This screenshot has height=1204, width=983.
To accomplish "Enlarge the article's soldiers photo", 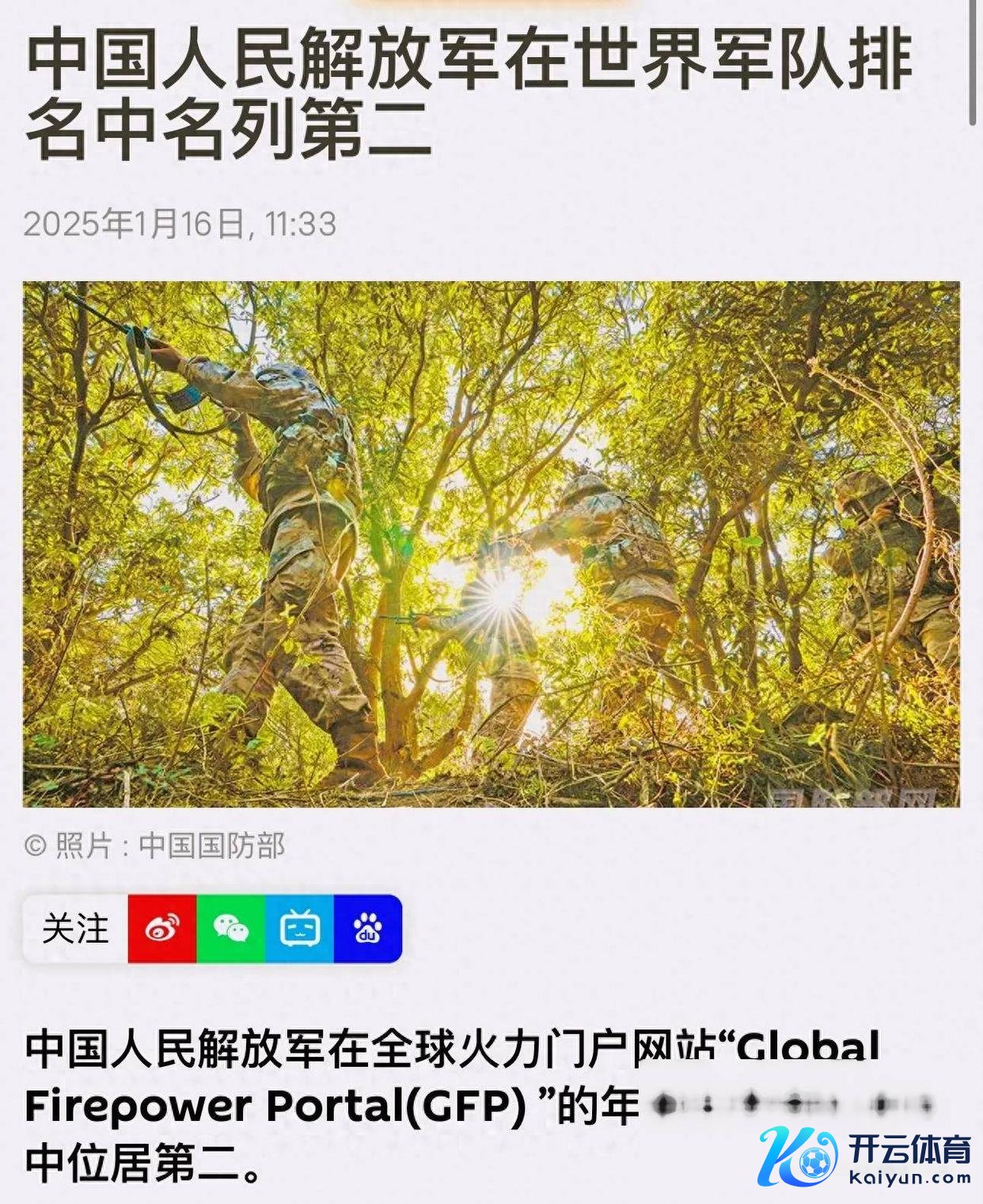I will tap(491, 544).
